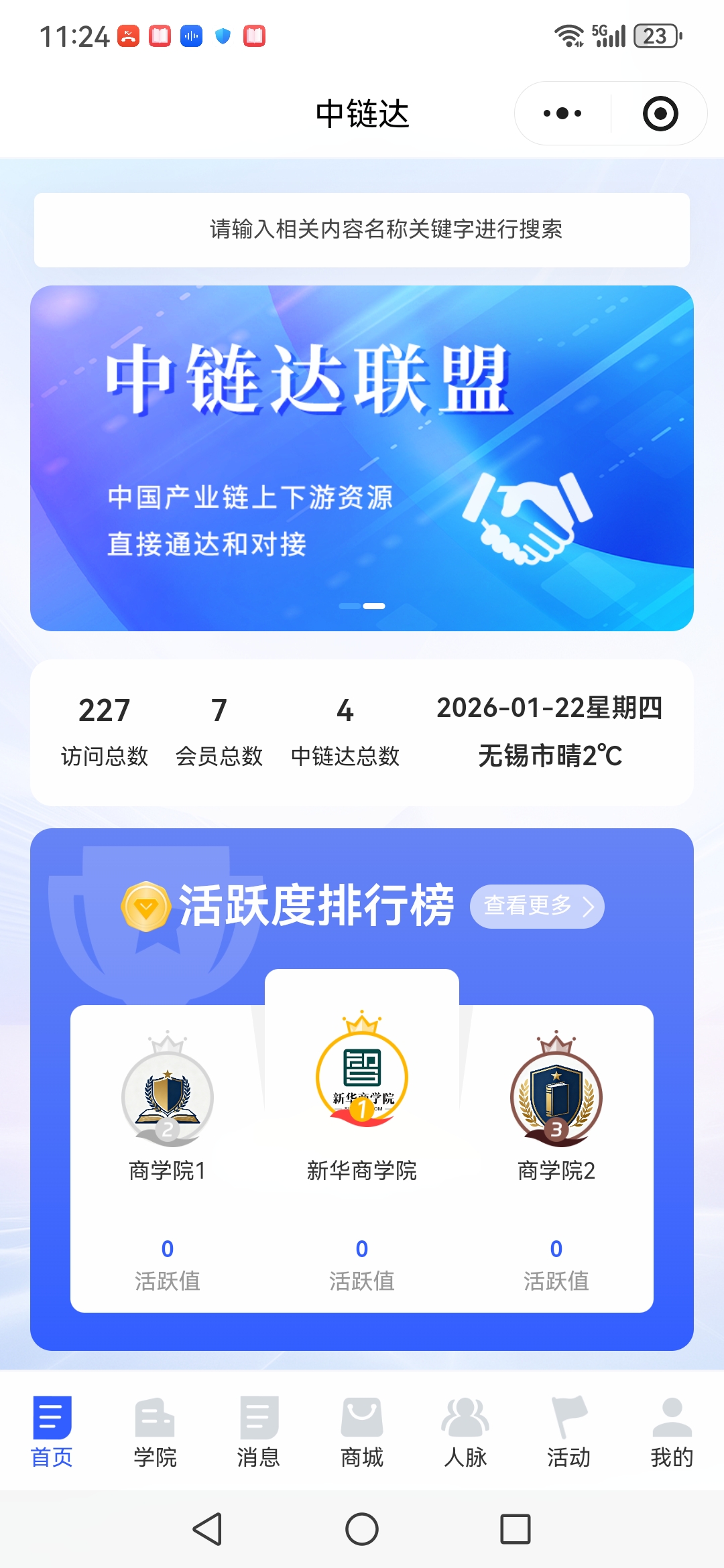Expand the 查看更多 chevron arrow
724x1568 pixels.
[x=591, y=907]
